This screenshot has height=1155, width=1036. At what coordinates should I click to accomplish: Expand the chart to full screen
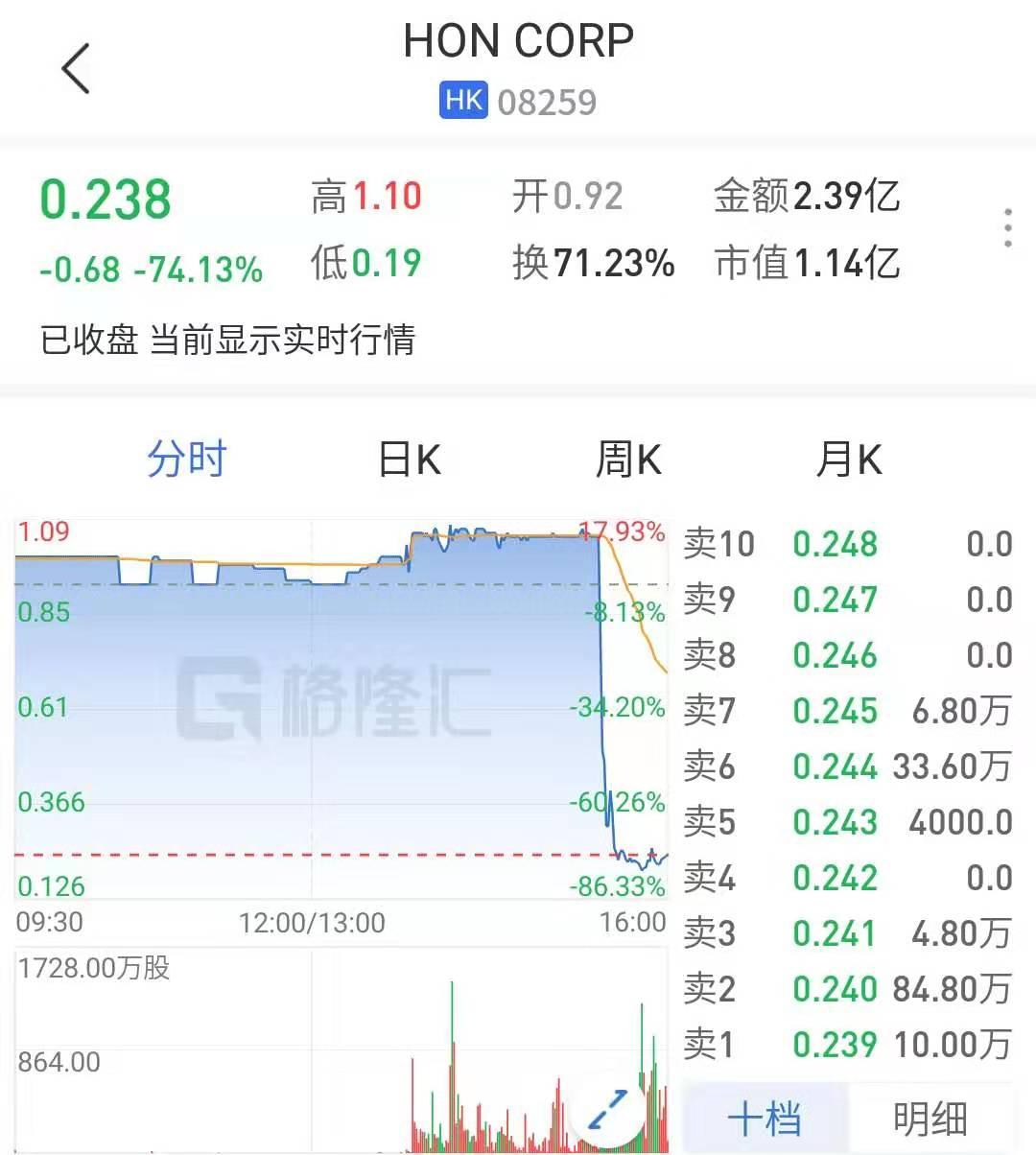(608, 1110)
